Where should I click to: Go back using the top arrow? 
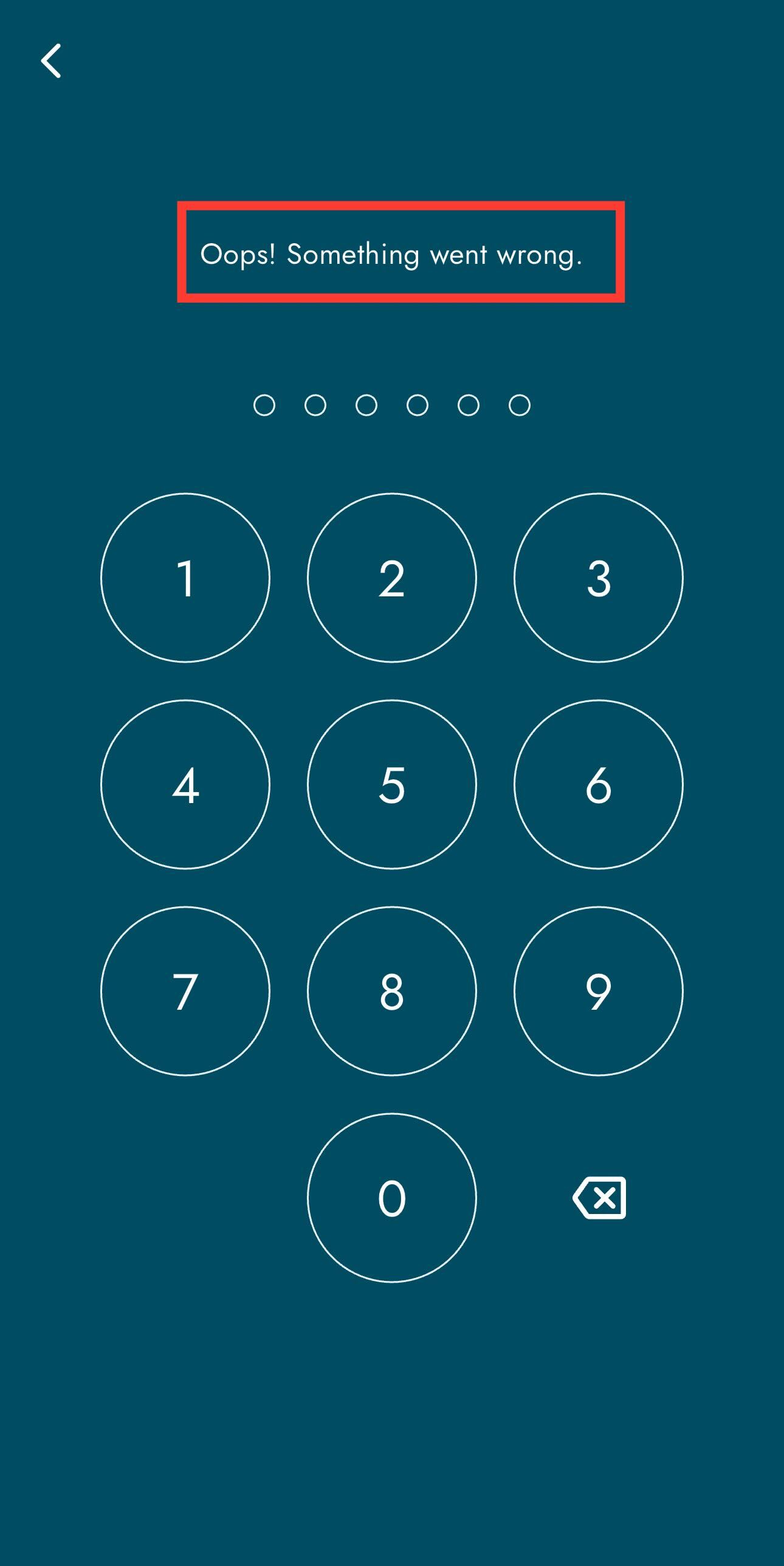pos(51,61)
